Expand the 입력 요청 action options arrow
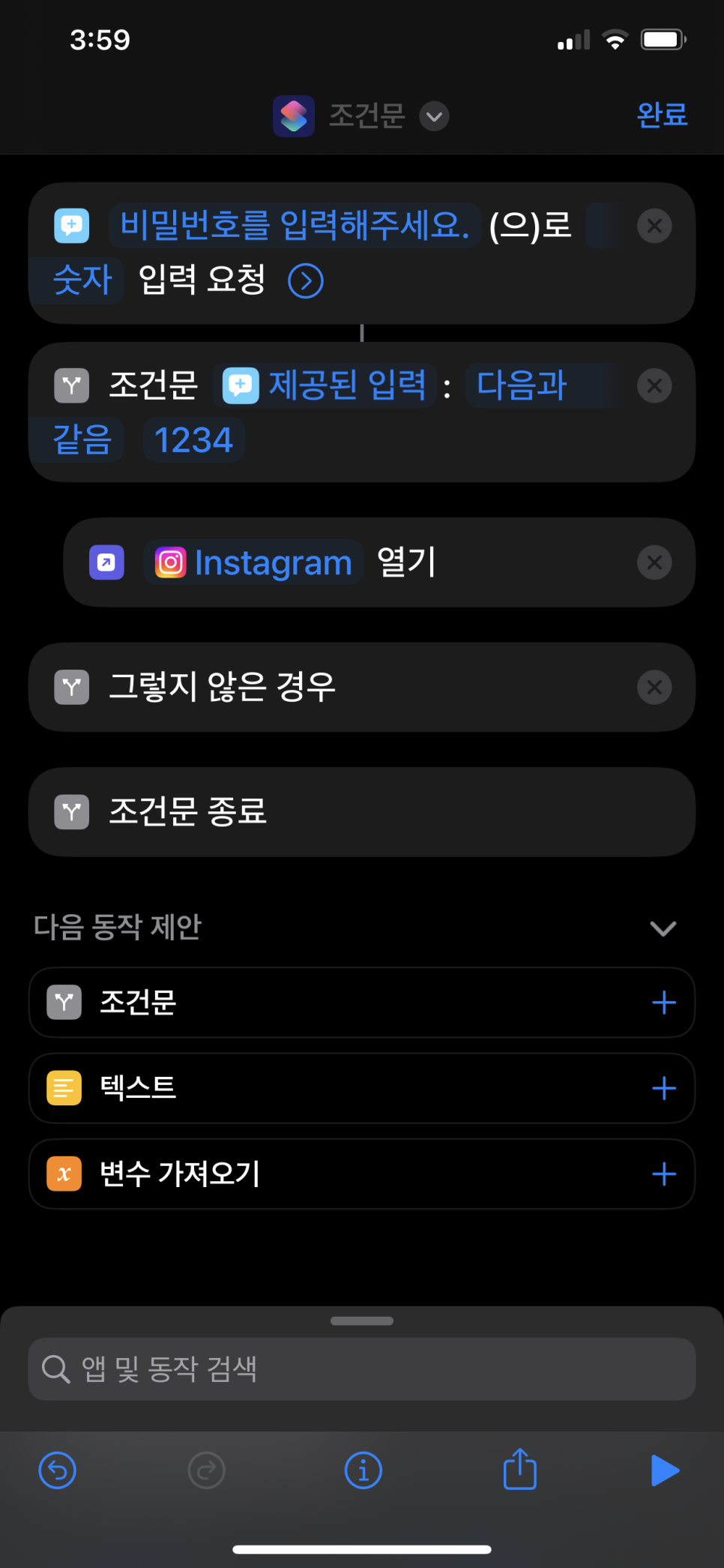This screenshot has width=724, height=1568. 306,281
